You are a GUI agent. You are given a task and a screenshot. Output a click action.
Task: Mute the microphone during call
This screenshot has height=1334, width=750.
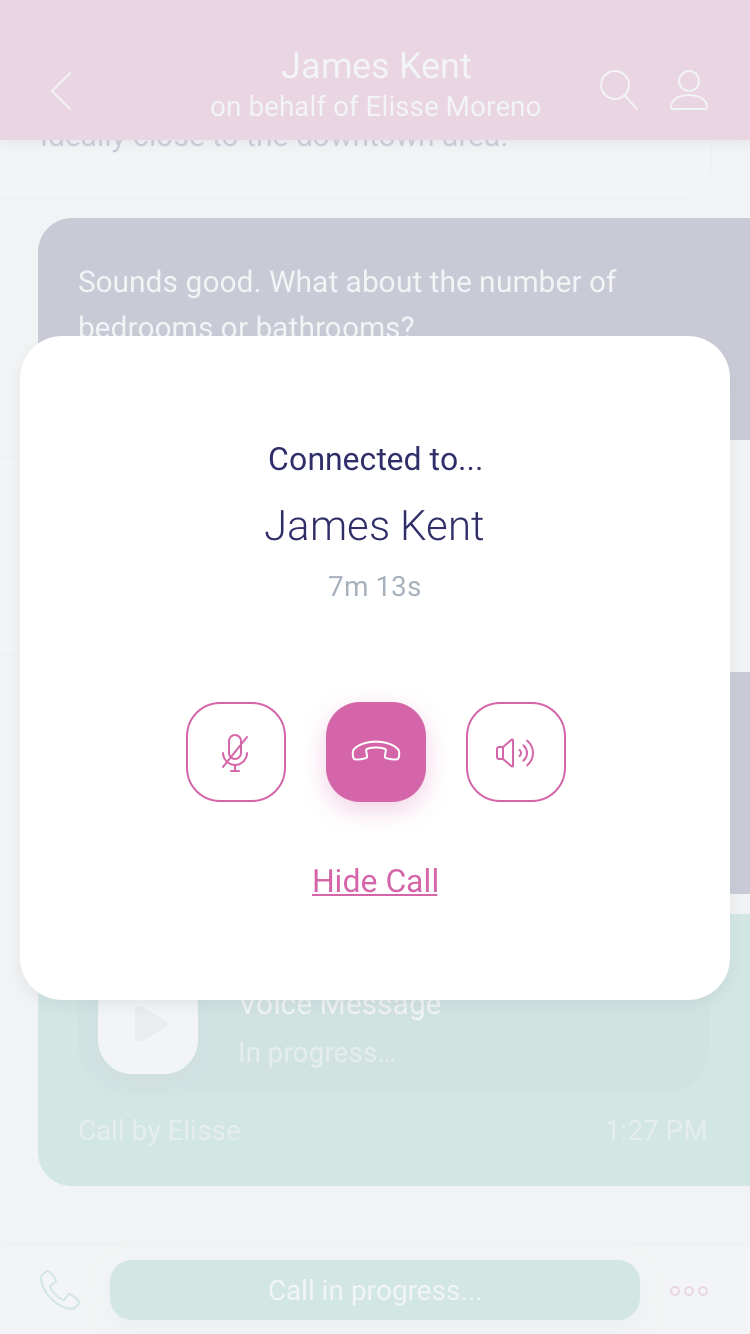pos(236,752)
